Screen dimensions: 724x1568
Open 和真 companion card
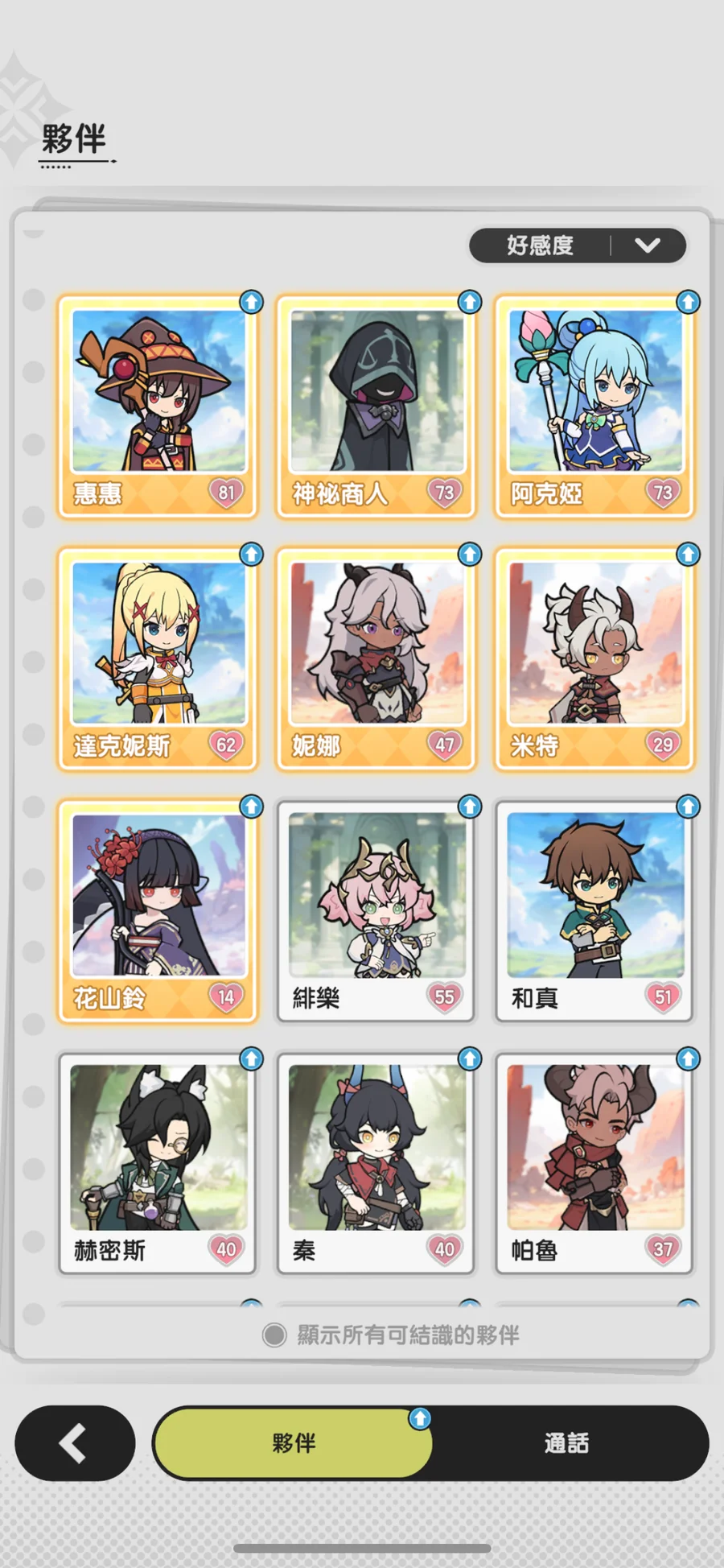pos(594,911)
